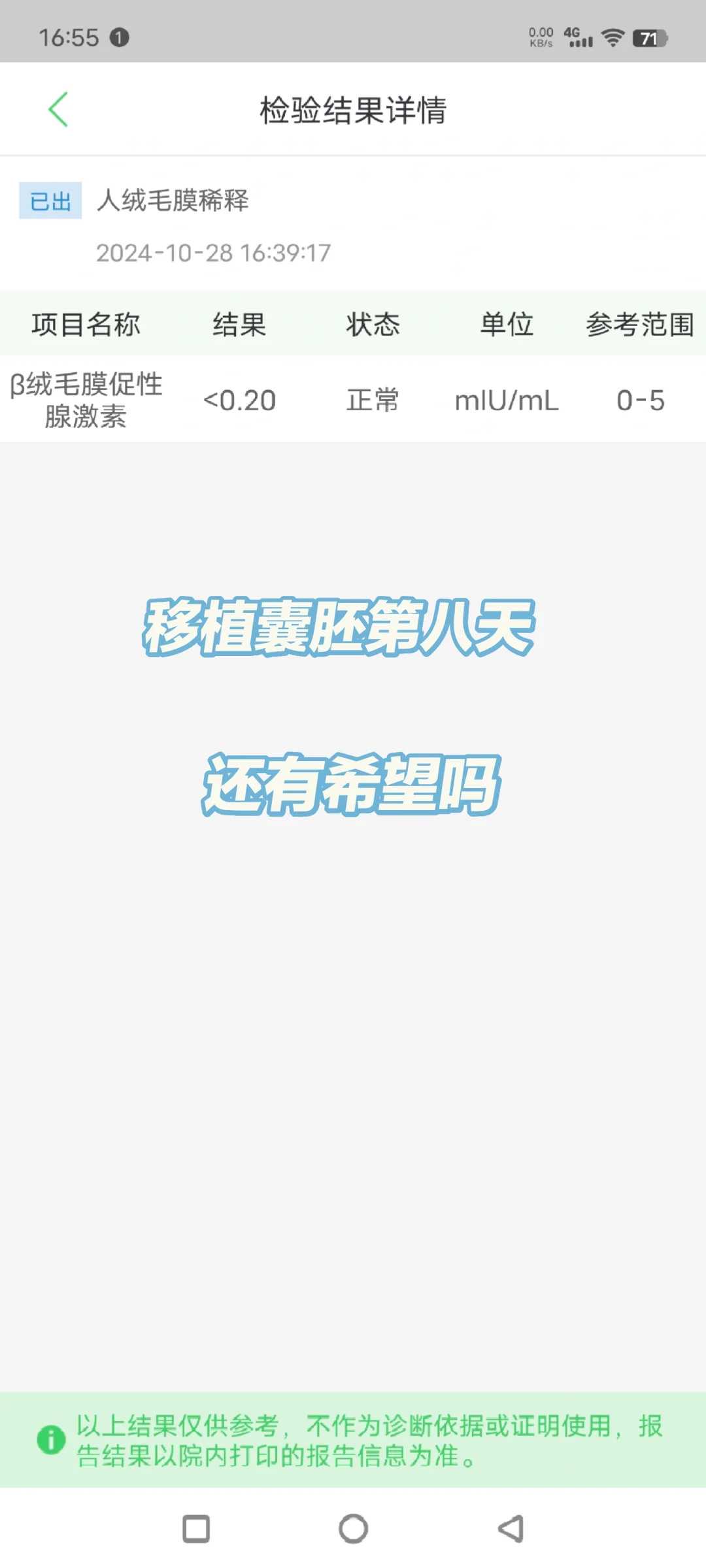706x1568 pixels.
Task: Tap the battery indicator showing 71
Action: (647, 37)
